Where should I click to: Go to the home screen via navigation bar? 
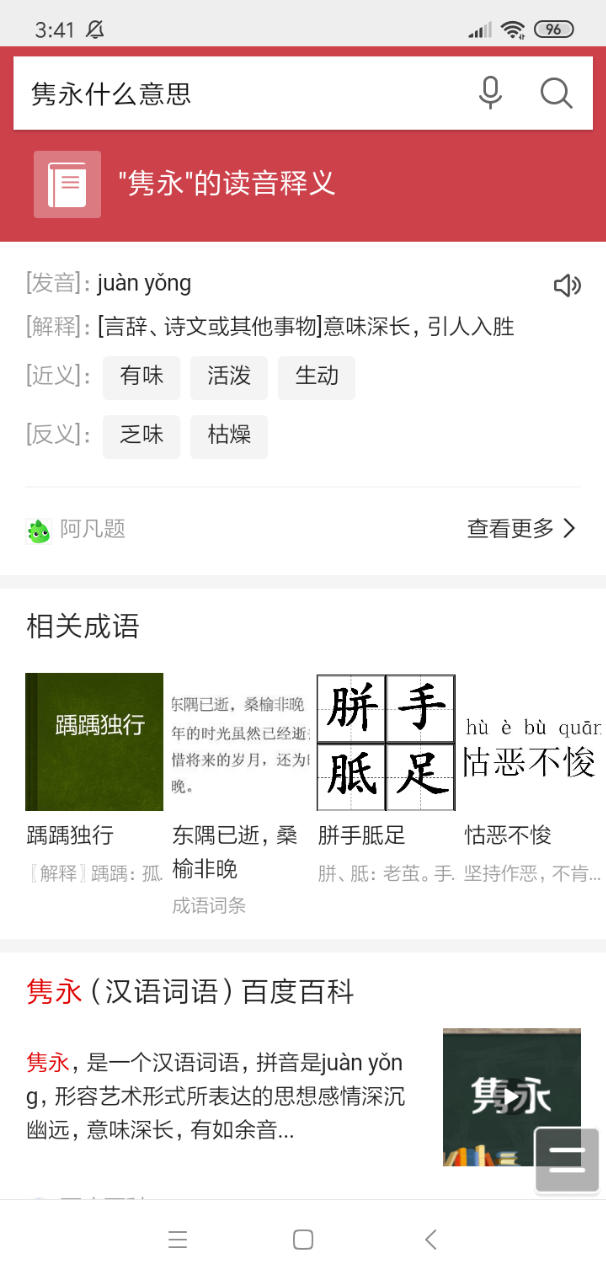[x=303, y=1240]
